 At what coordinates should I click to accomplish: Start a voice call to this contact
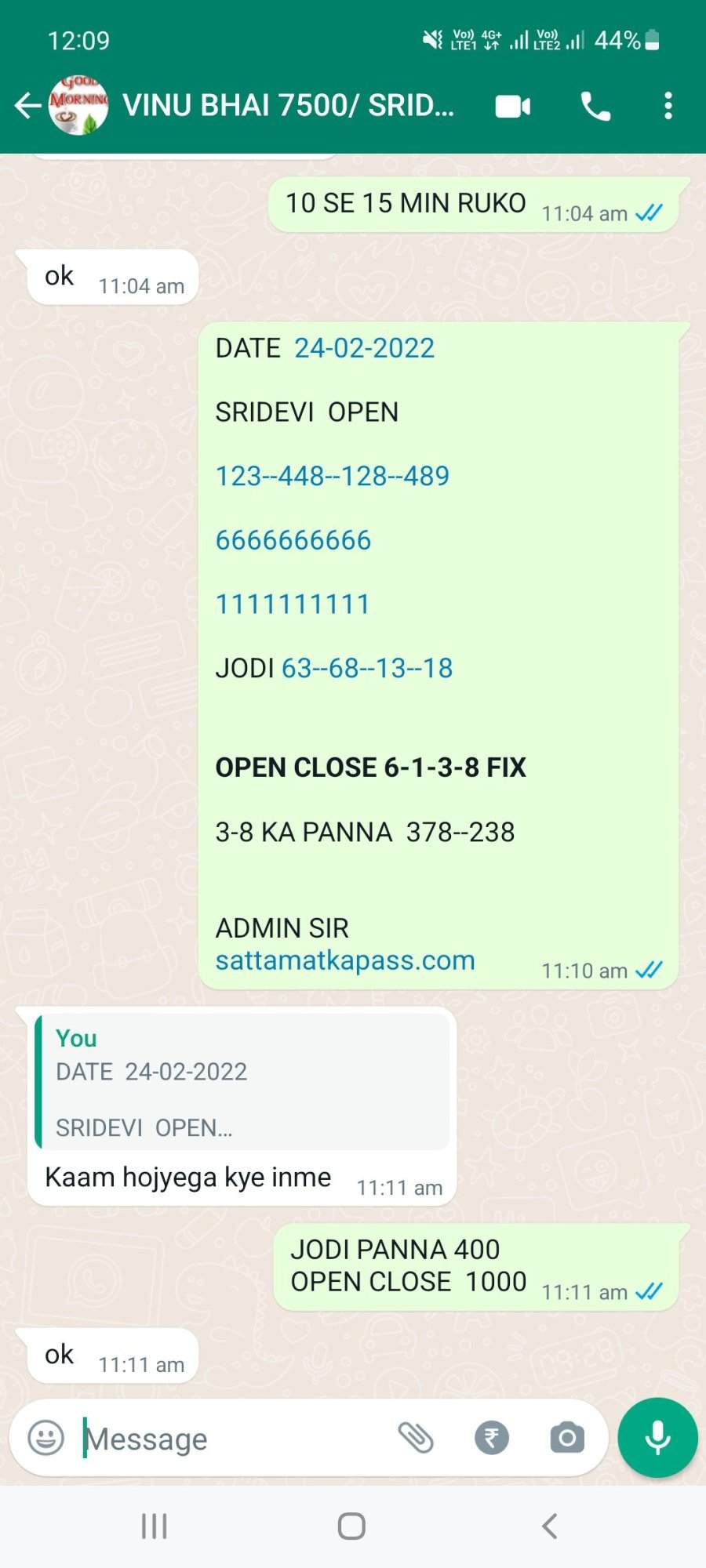pyautogui.click(x=595, y=106)
